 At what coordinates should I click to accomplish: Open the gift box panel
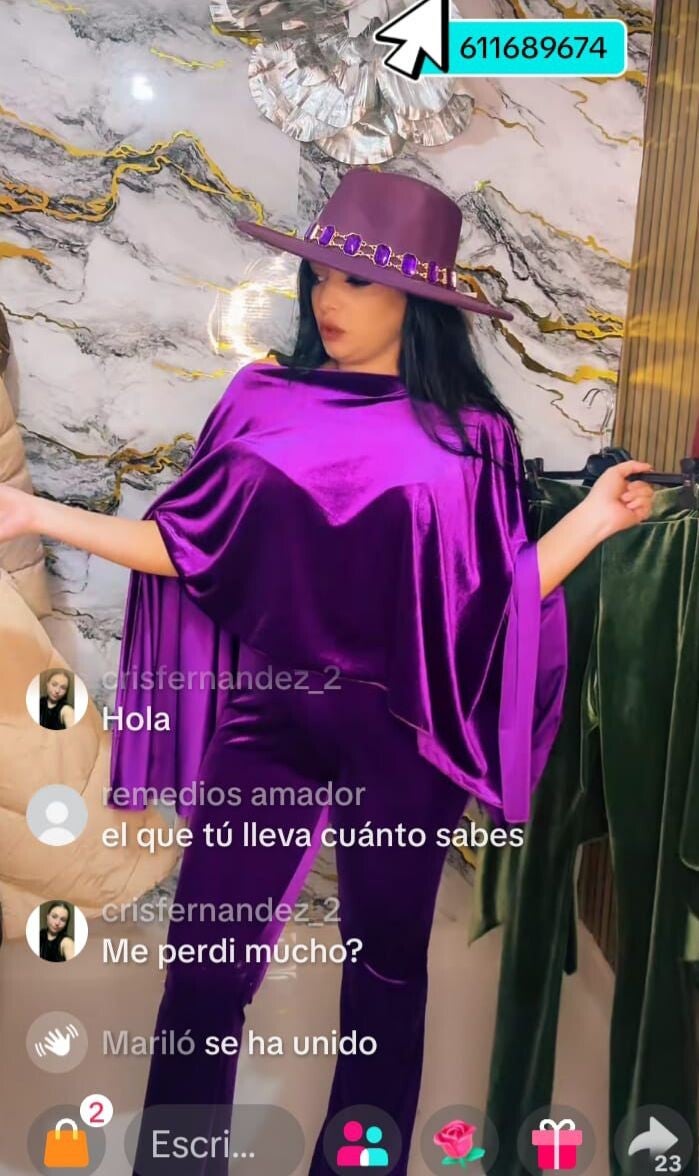(556, 1144)
